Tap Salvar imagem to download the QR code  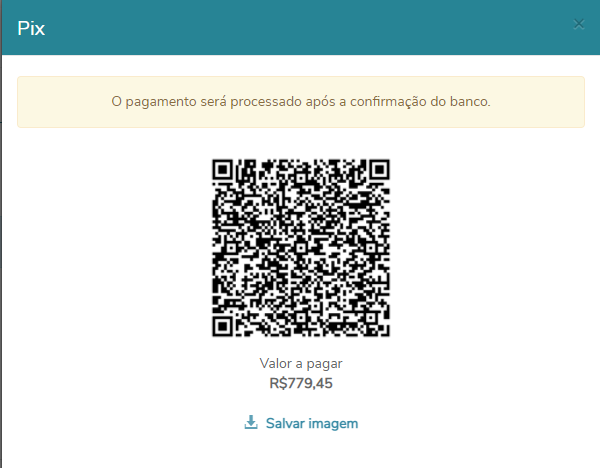pyautogui.click(x=301, y=423)
